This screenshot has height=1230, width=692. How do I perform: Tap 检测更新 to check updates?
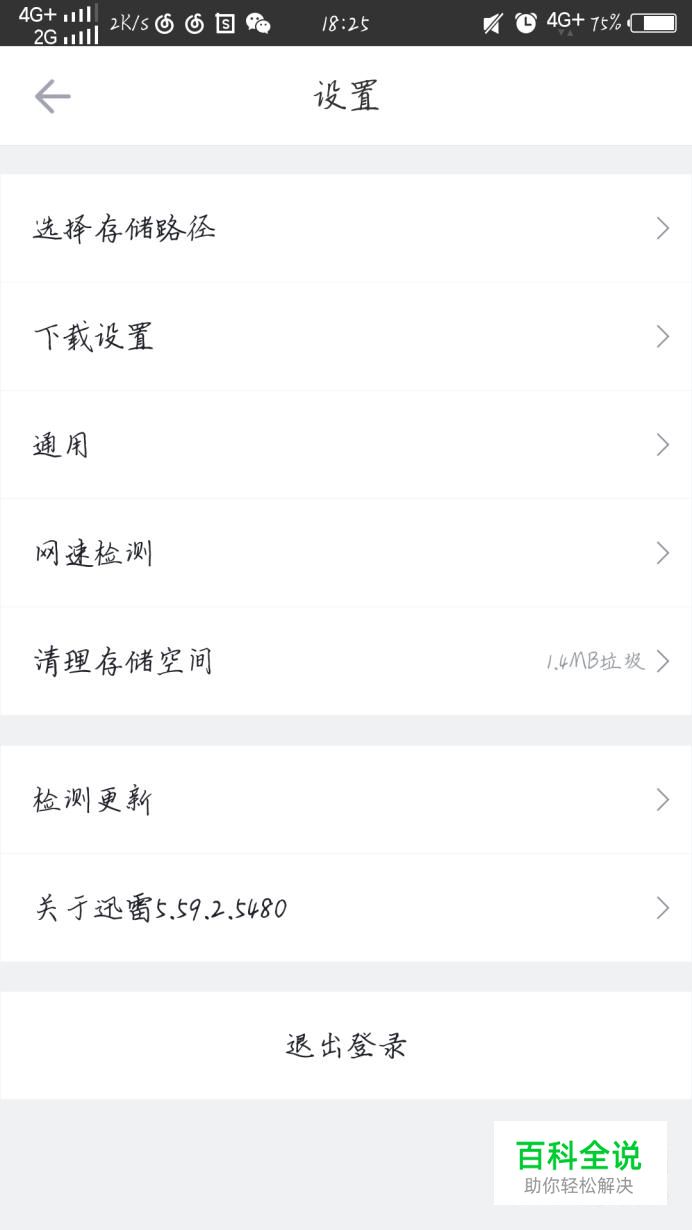346,800
